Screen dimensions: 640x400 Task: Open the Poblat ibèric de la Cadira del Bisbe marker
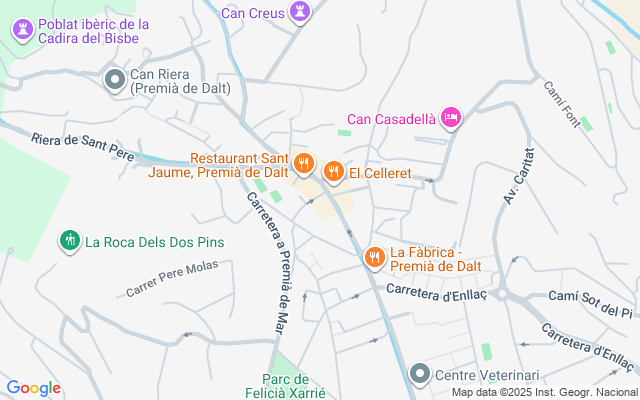(x=22, y=31)
